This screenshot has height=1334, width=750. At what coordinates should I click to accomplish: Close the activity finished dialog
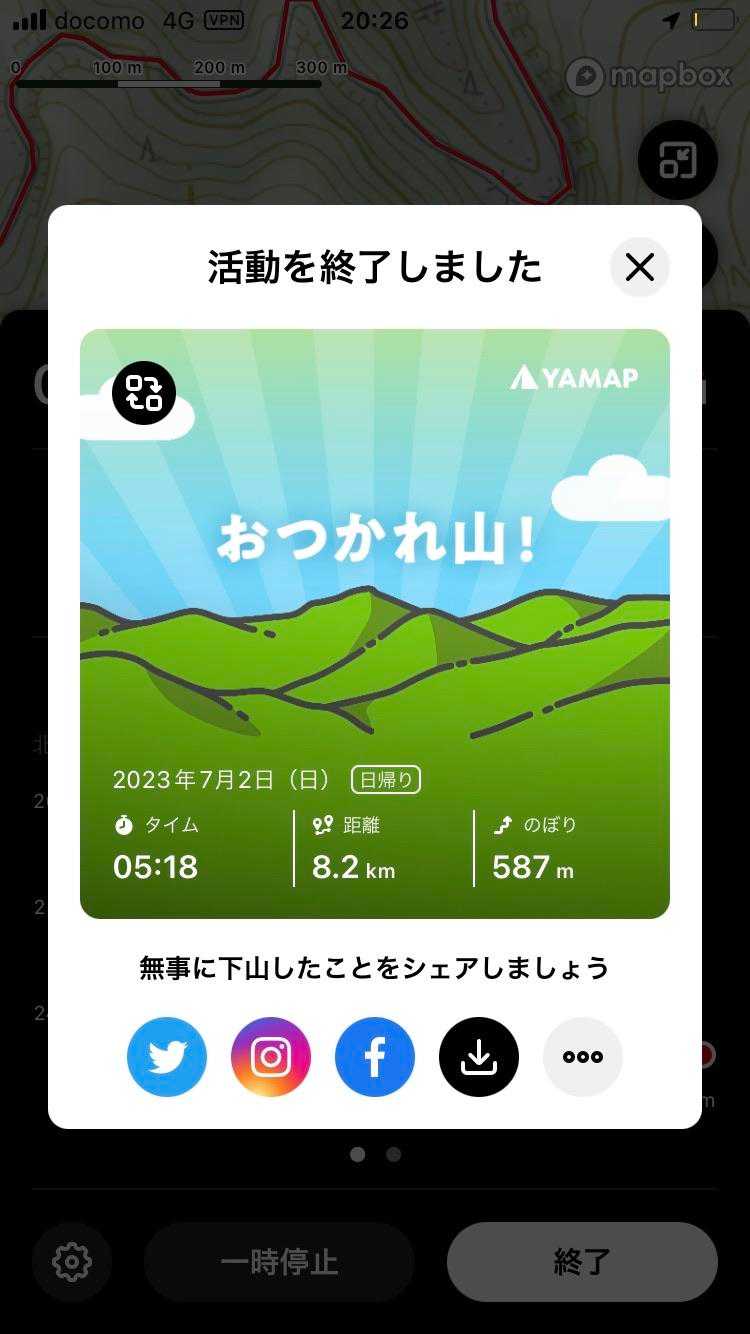tap(639, 267)
